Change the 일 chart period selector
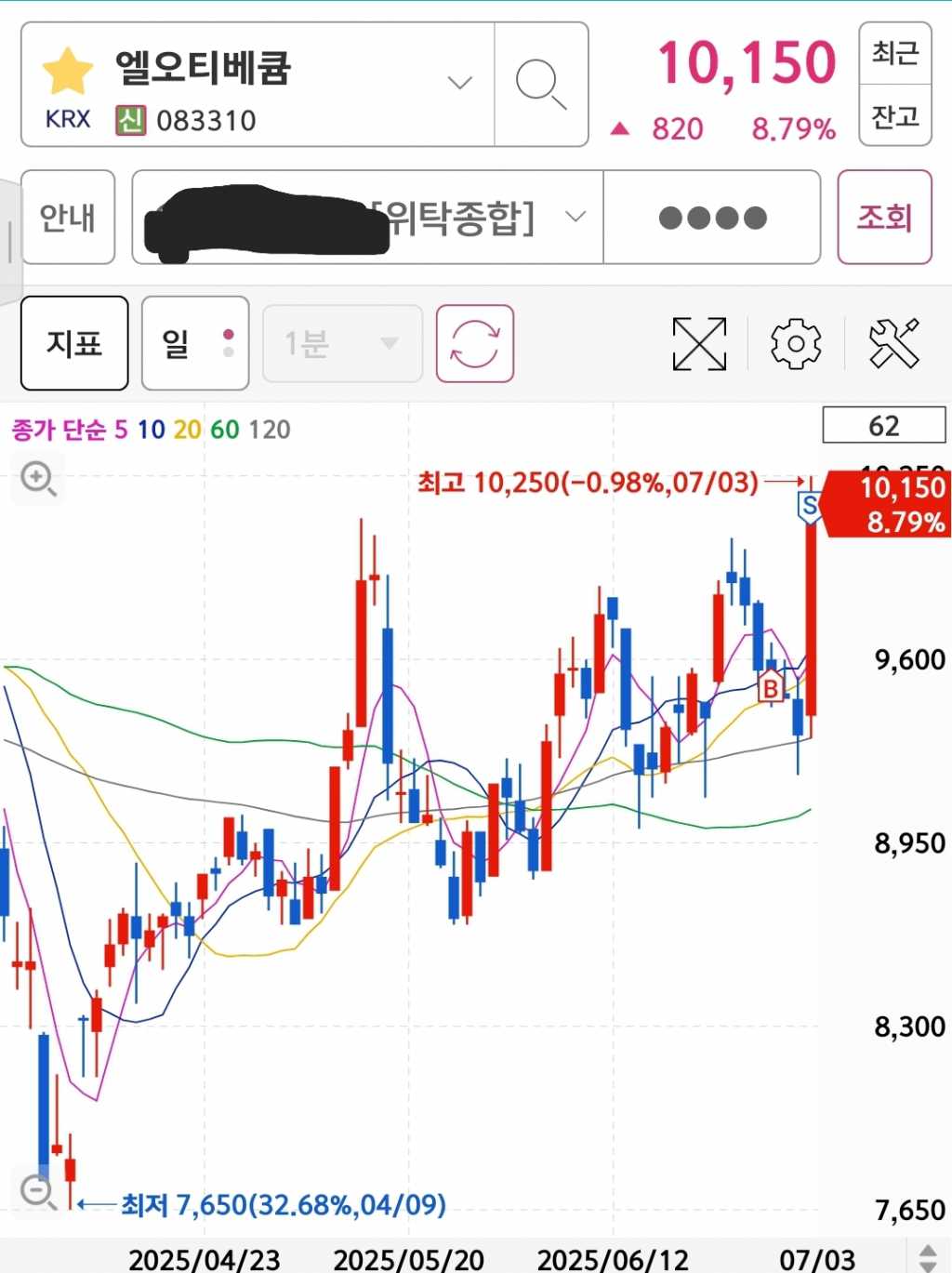 (x=194, y=343)
